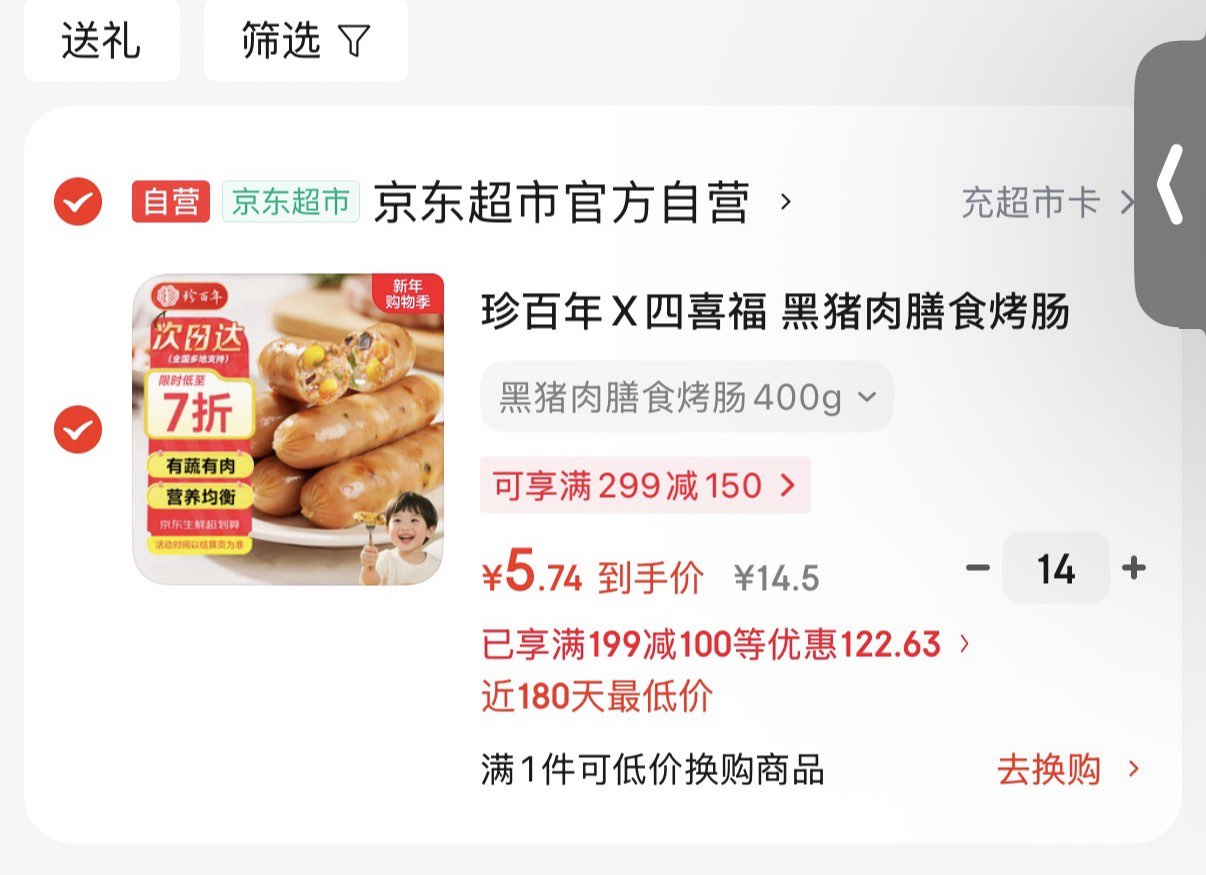The width and height of the screenshot is (1206, 875).
Task: Expand the side panel arrow handle
Action: click(1170, 184)
